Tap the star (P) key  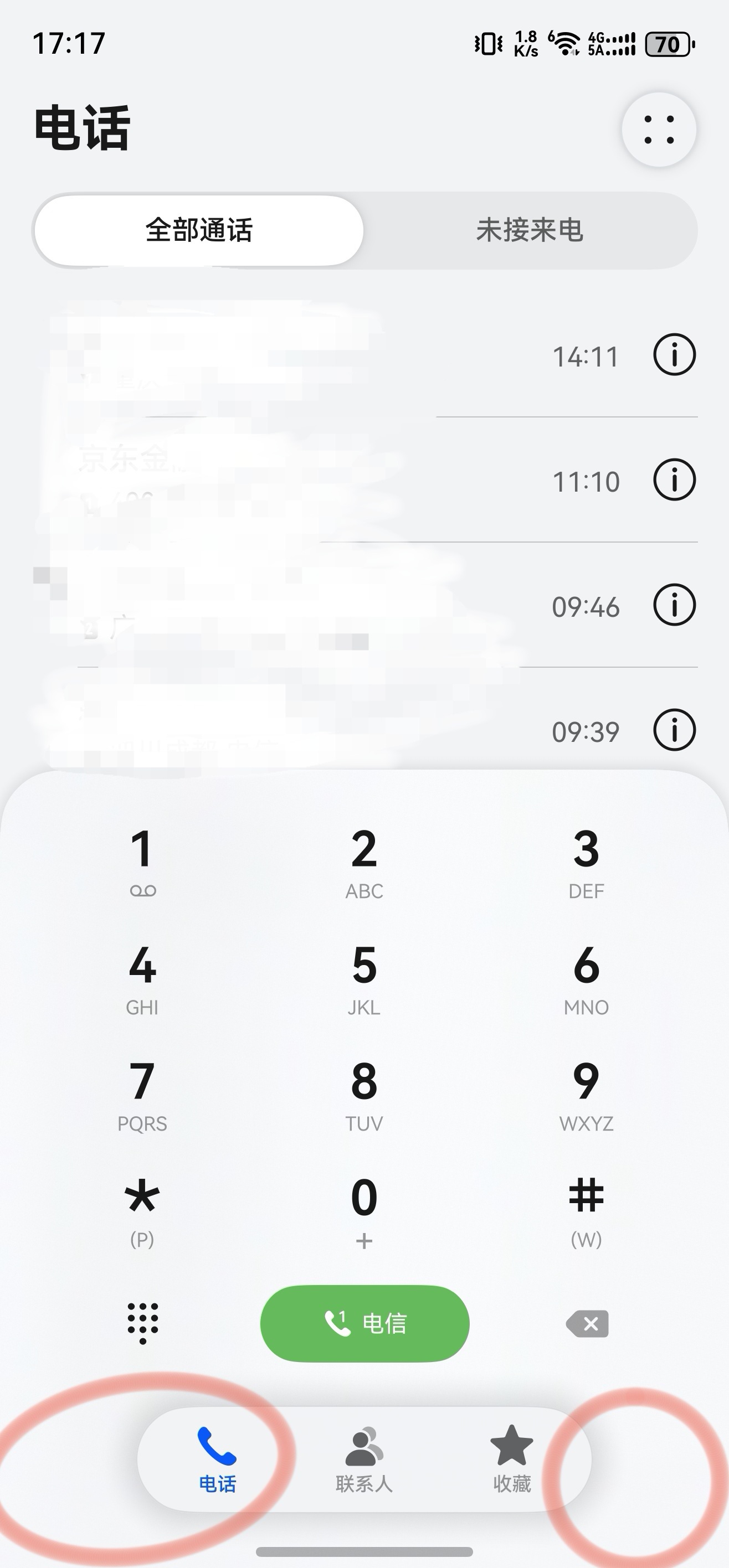(x=142, y=1209)
